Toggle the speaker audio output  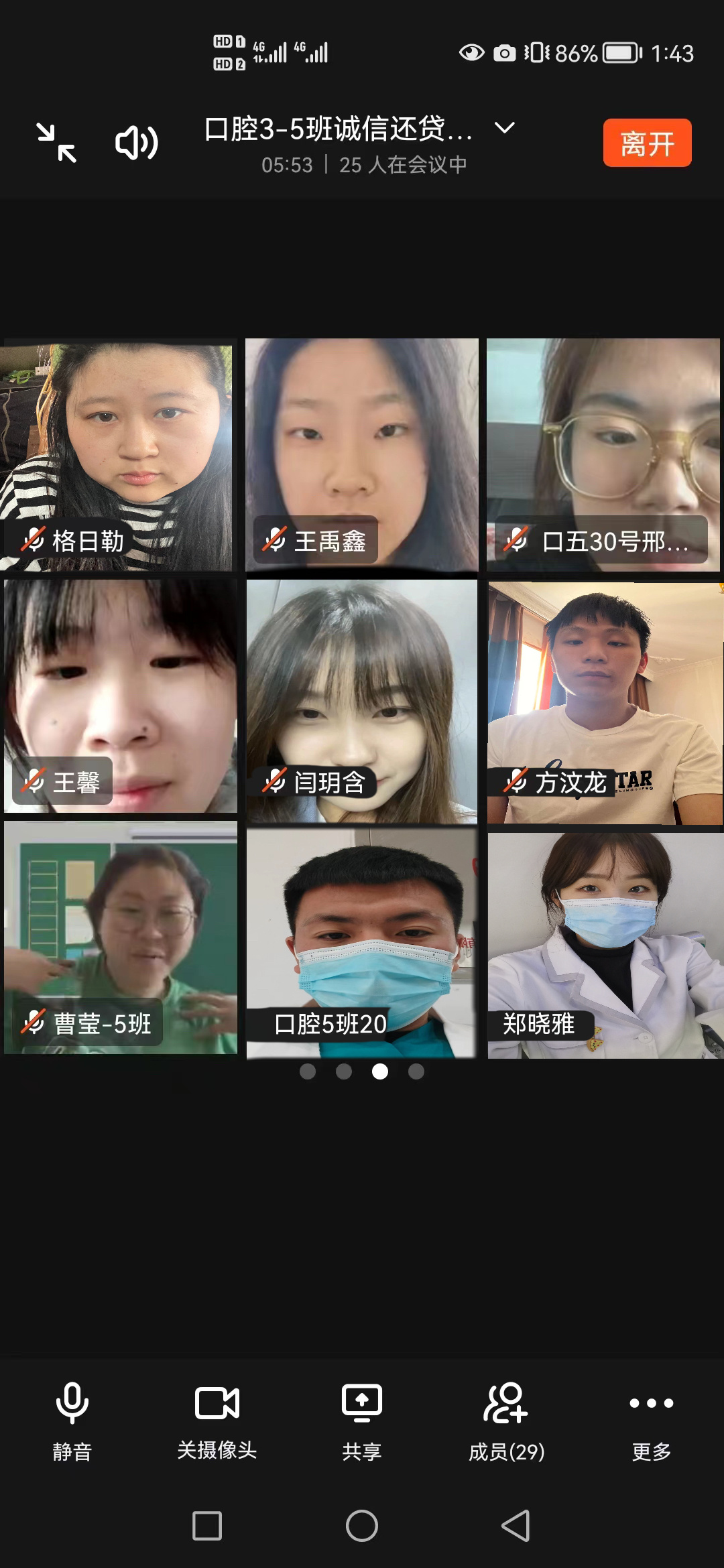[x=137, y=143]
